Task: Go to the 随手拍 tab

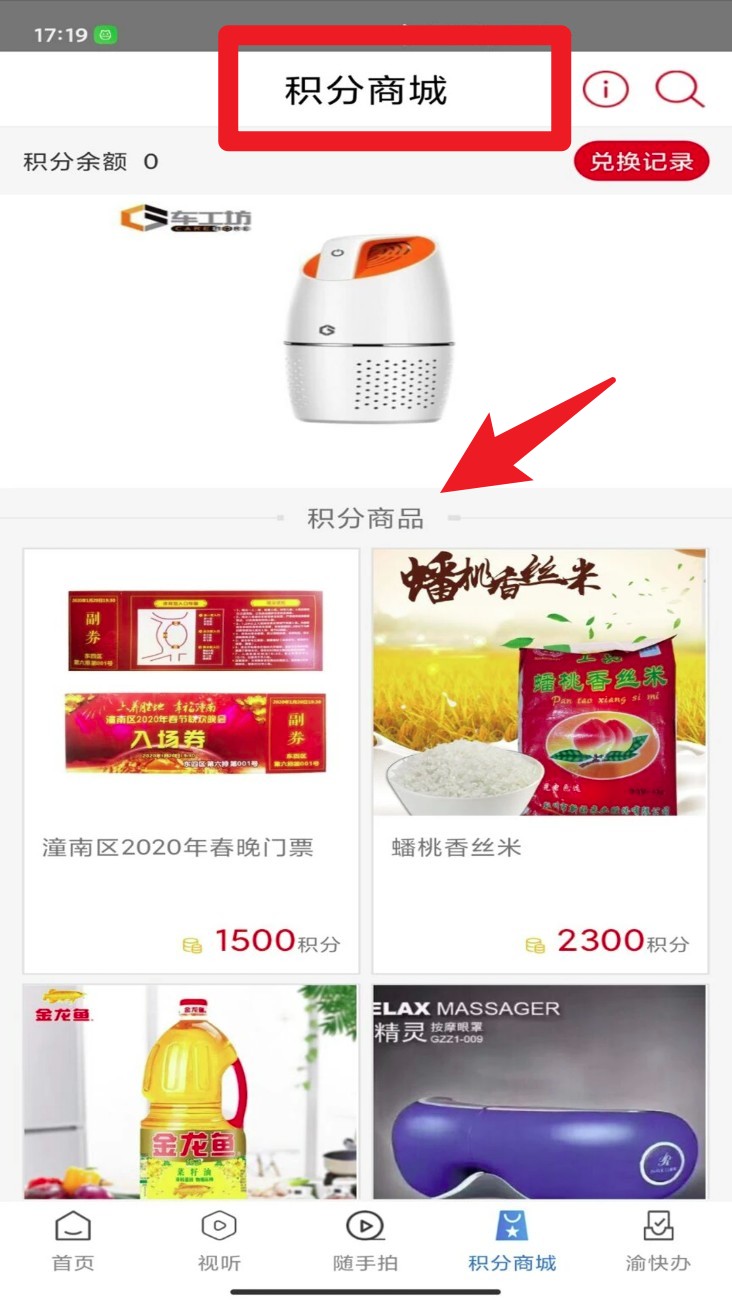Action: (x=365, y=1242)
